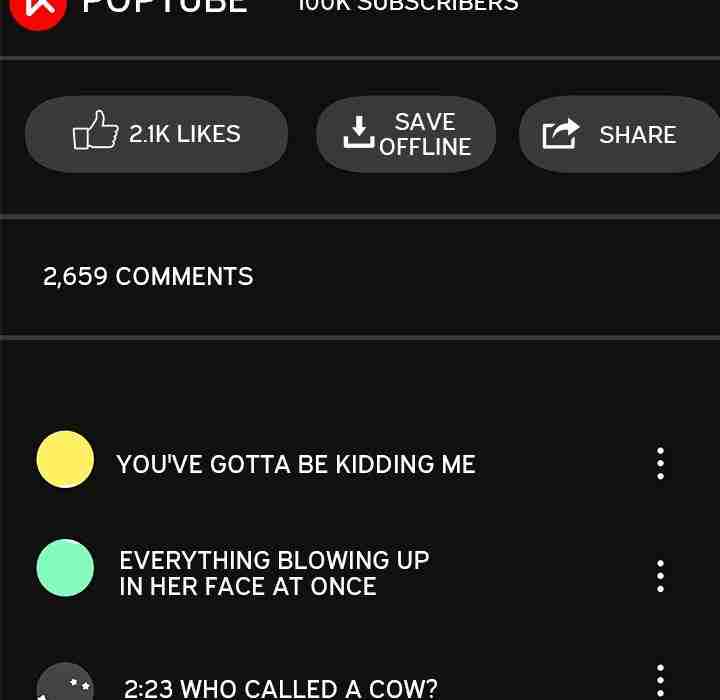
Task: Jump to the 2:23 timestamp in the comment
Action: point(148,689)
